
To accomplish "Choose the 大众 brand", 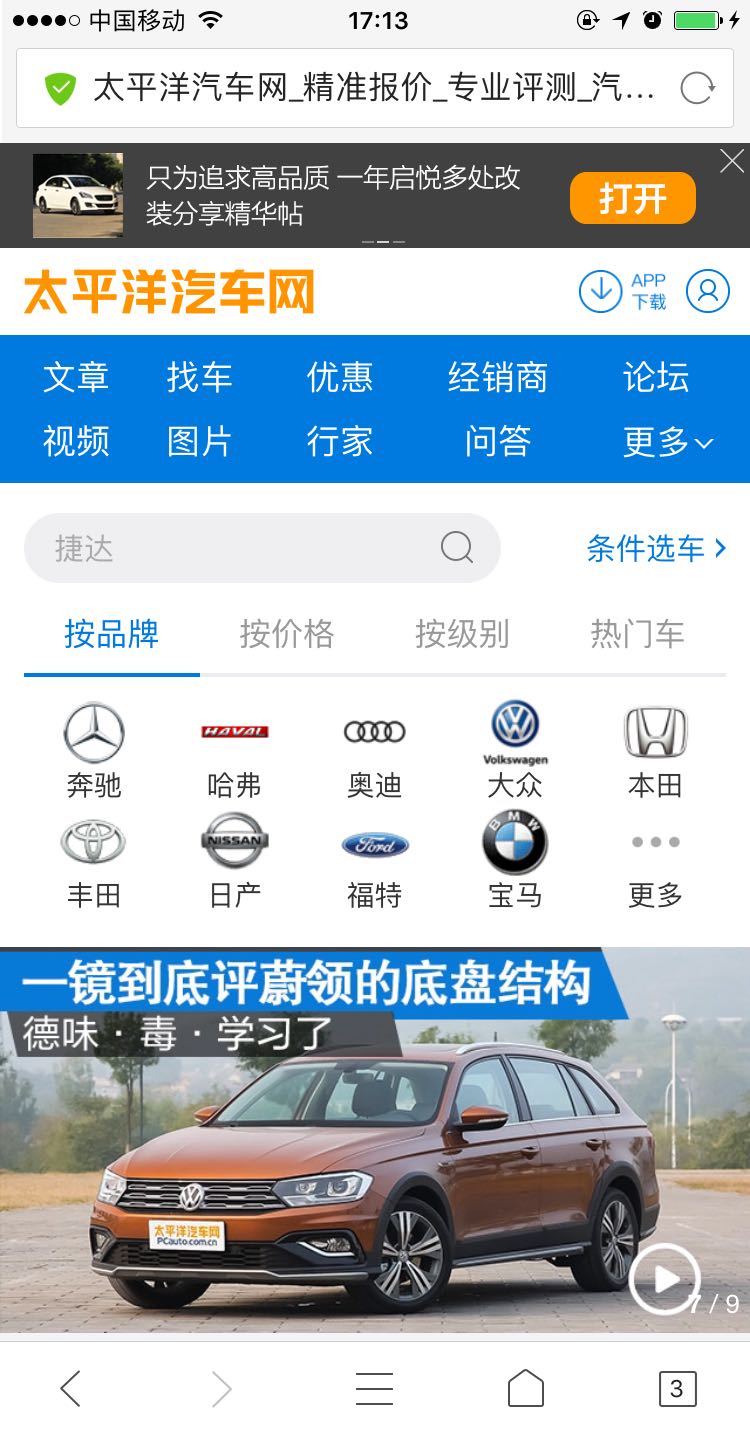I will pyautogui.click(x=515, y=750).
